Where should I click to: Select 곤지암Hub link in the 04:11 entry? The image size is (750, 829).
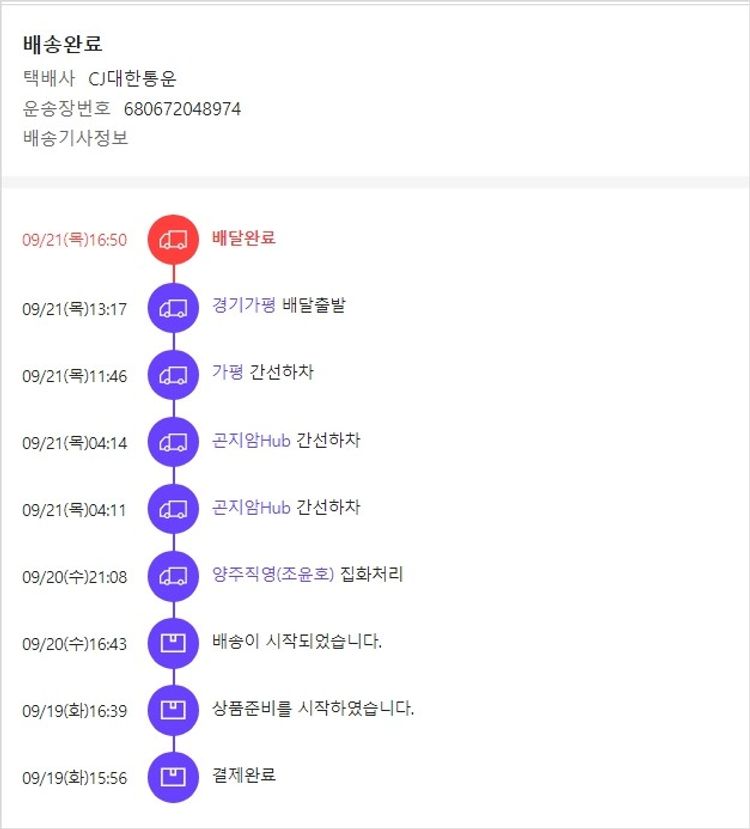(251, 508)
